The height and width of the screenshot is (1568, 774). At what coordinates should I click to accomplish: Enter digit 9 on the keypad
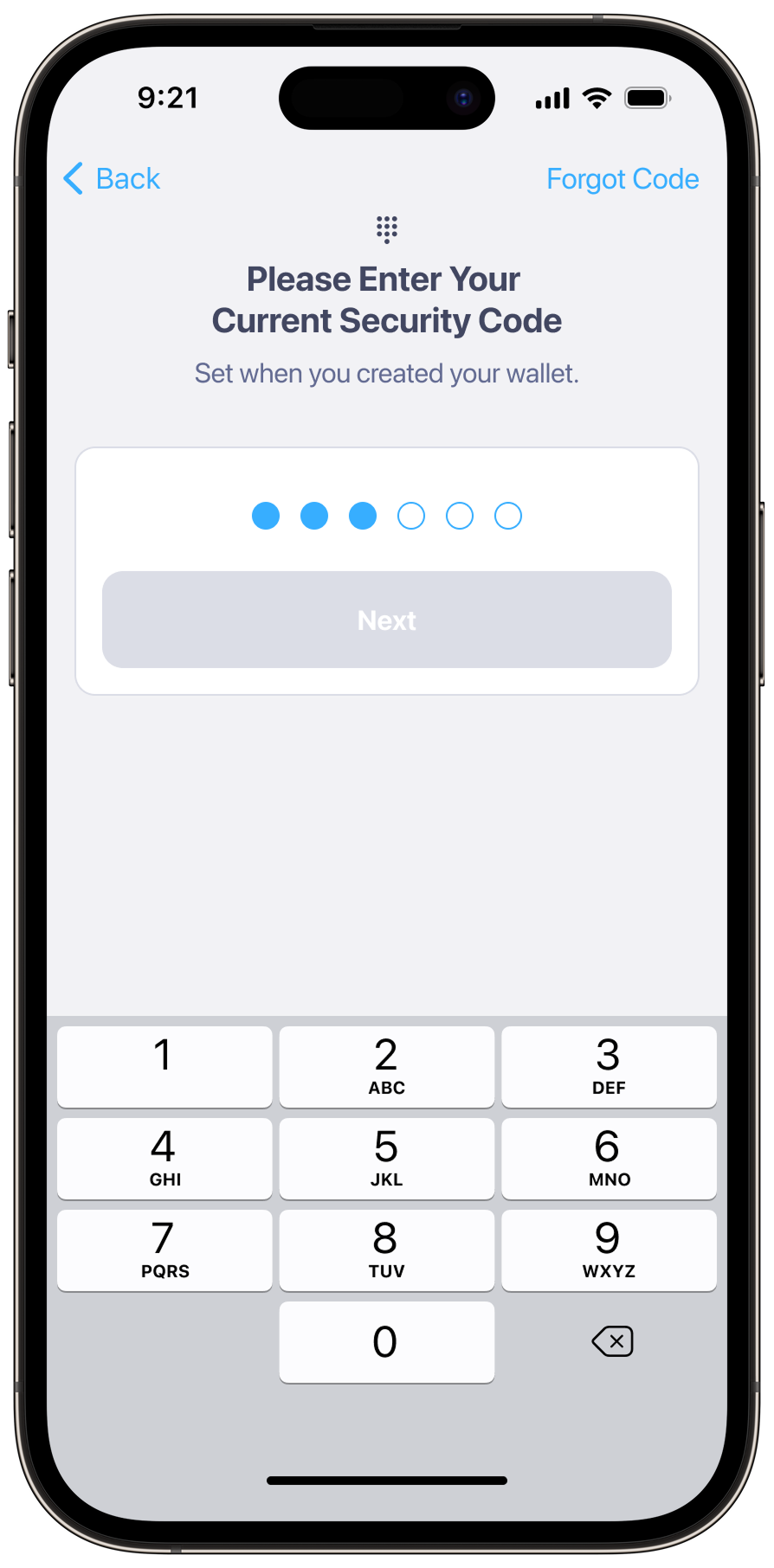pos(609,1250)
